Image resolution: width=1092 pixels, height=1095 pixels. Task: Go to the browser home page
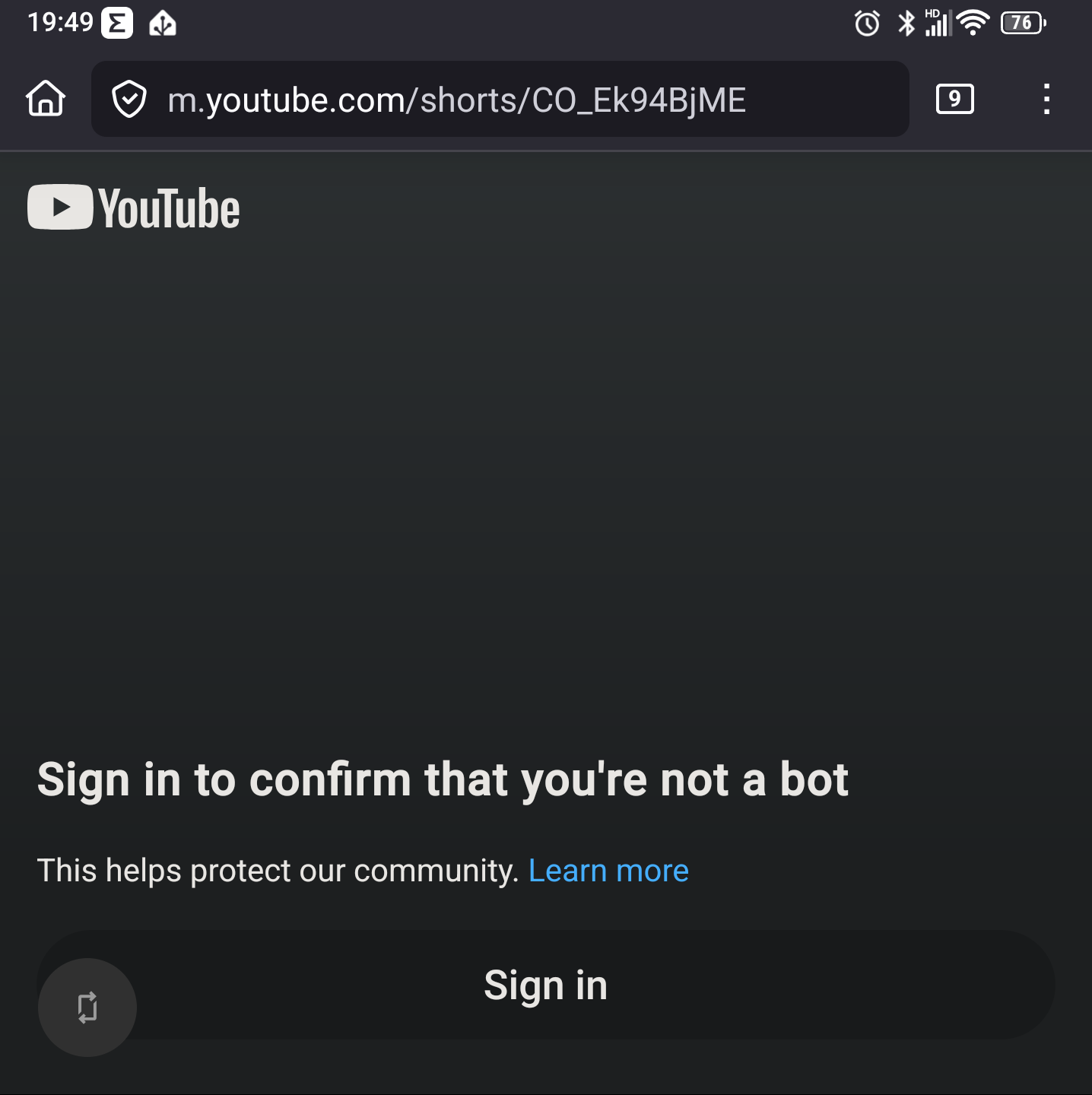tap(46, 99)
